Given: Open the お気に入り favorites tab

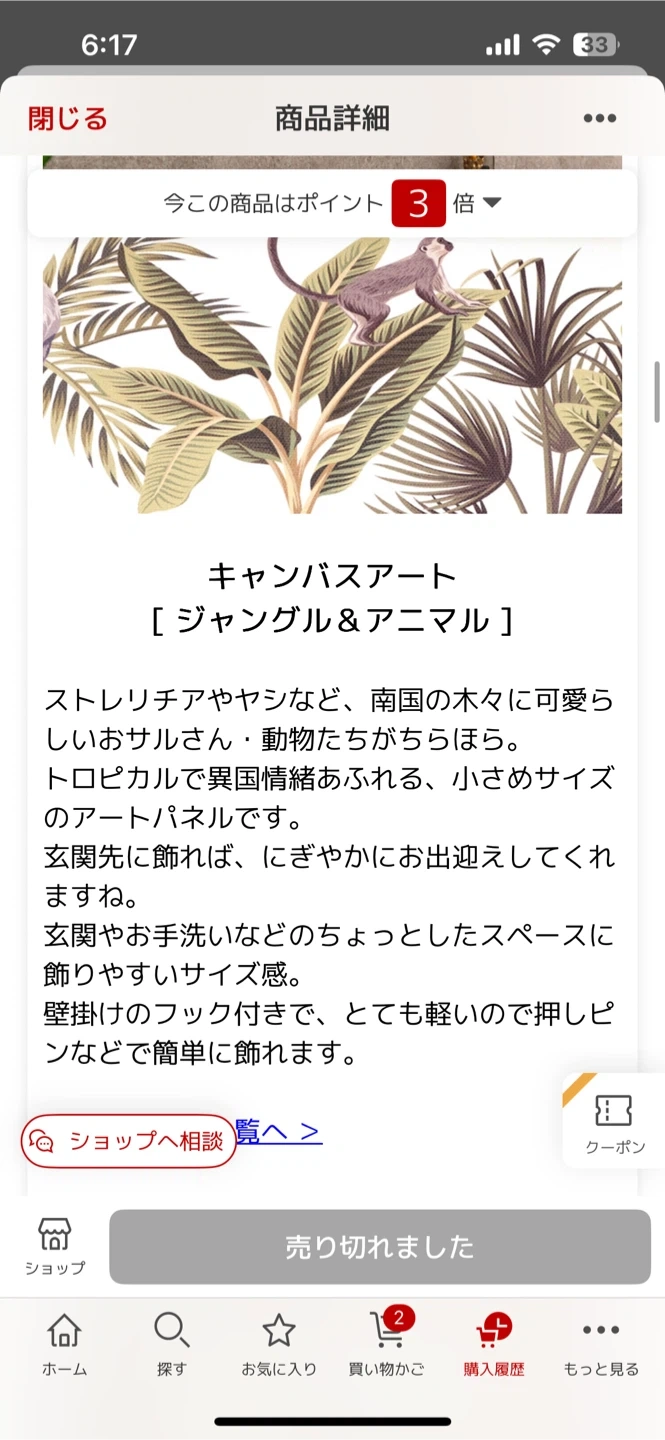Looking at the screenshot, I should (x=278, y=1345).
